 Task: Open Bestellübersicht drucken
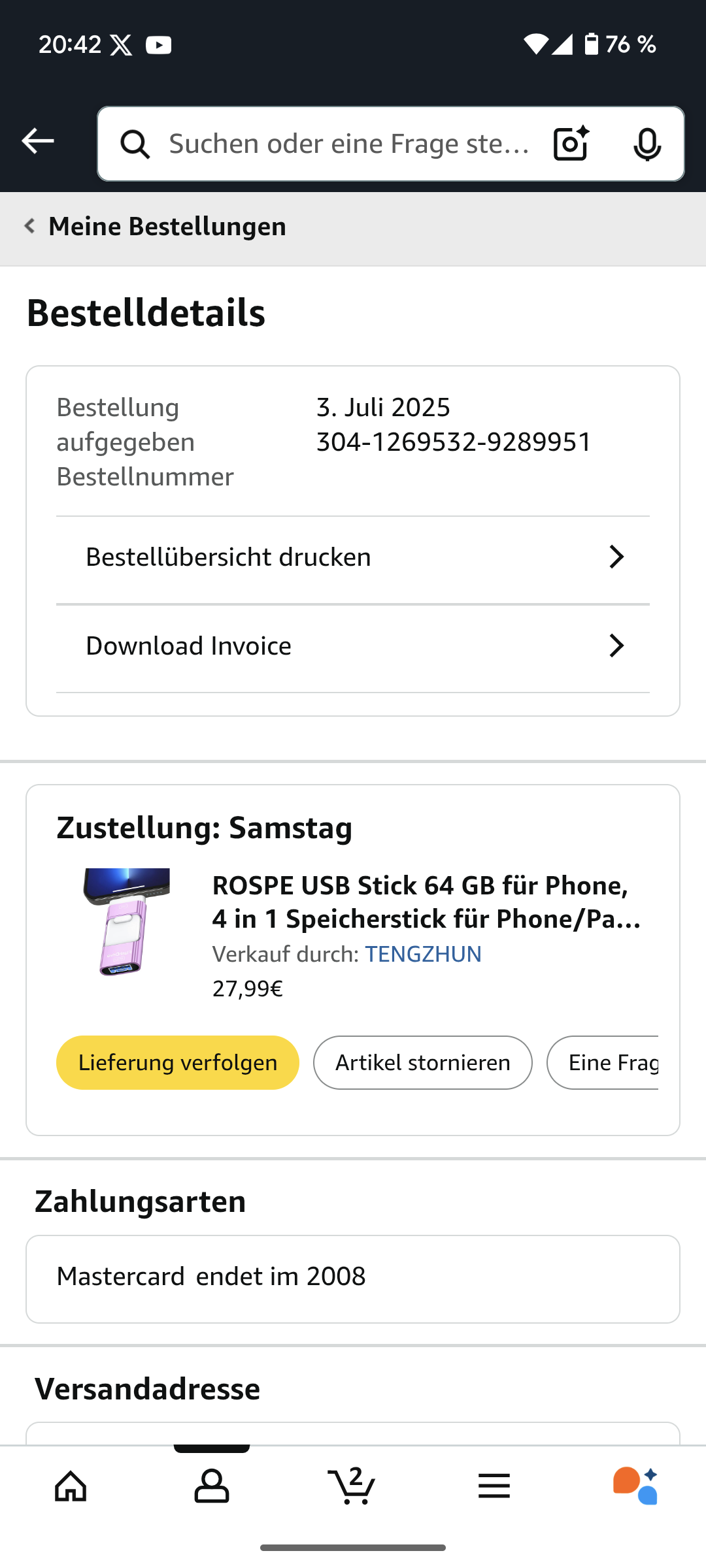tap(353, 557)
